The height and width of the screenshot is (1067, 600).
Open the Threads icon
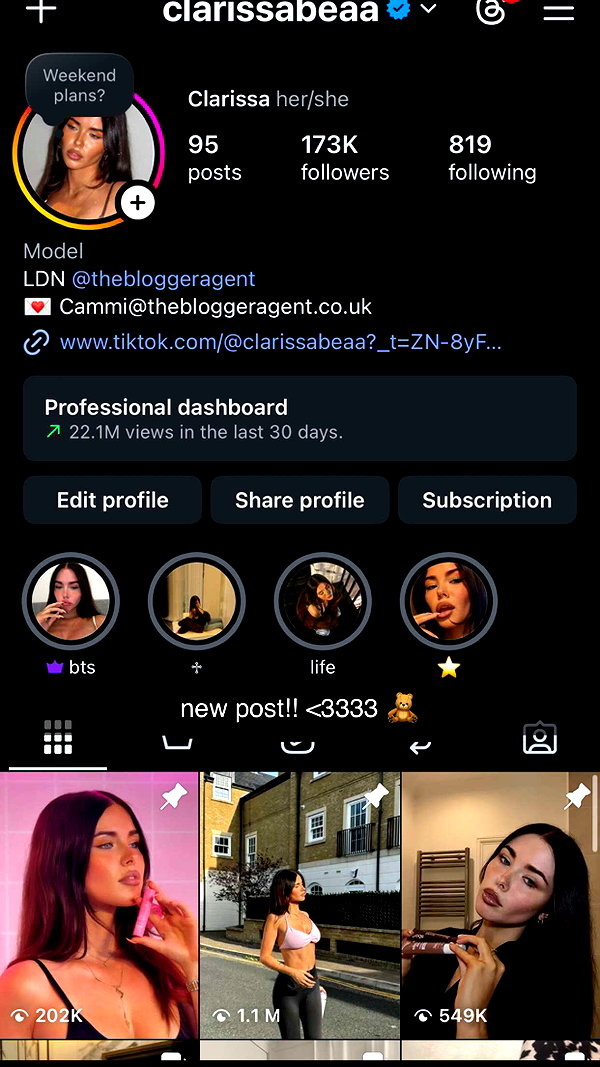coord(491,11)
